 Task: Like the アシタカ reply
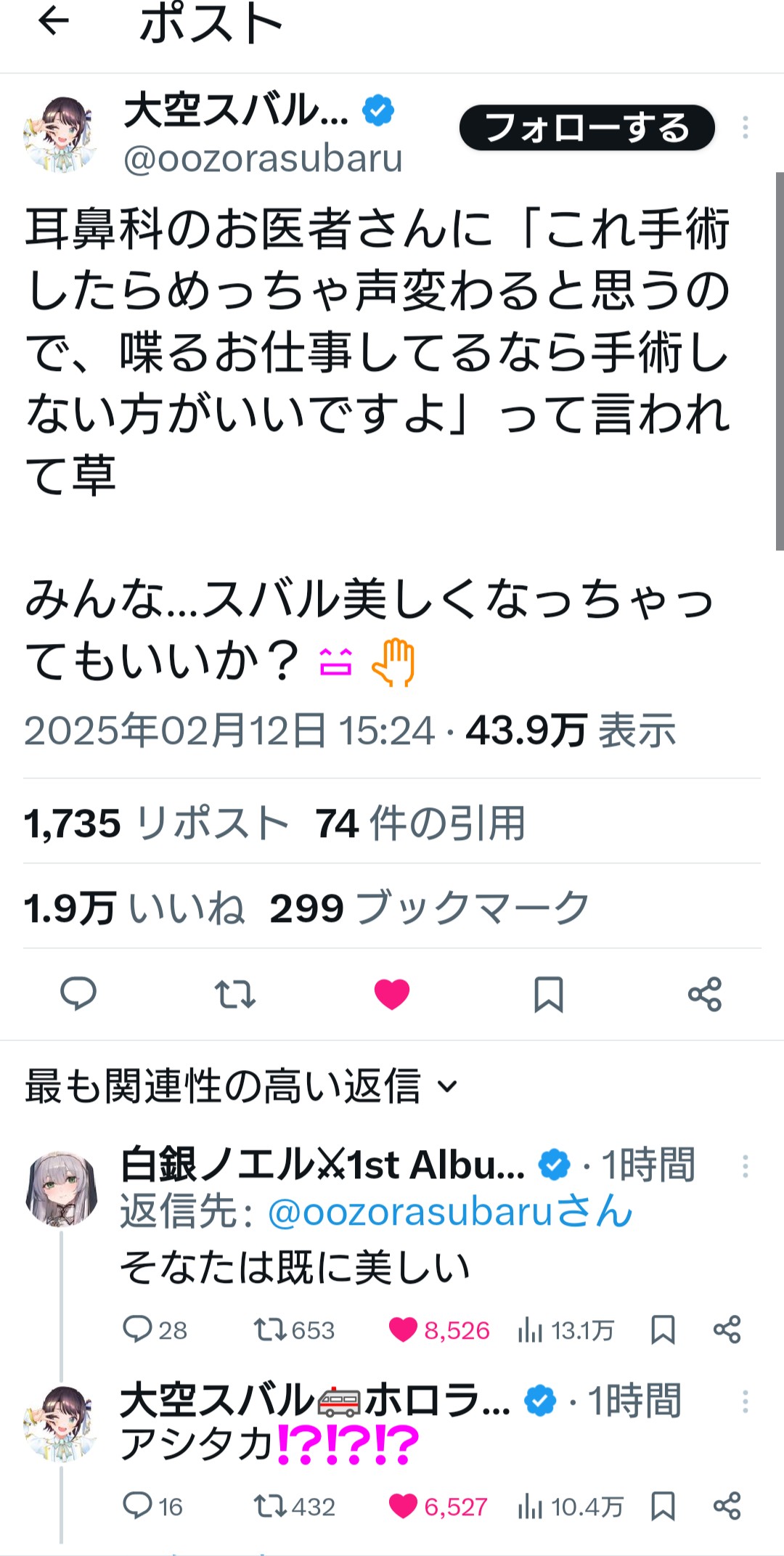(404, 1507)
